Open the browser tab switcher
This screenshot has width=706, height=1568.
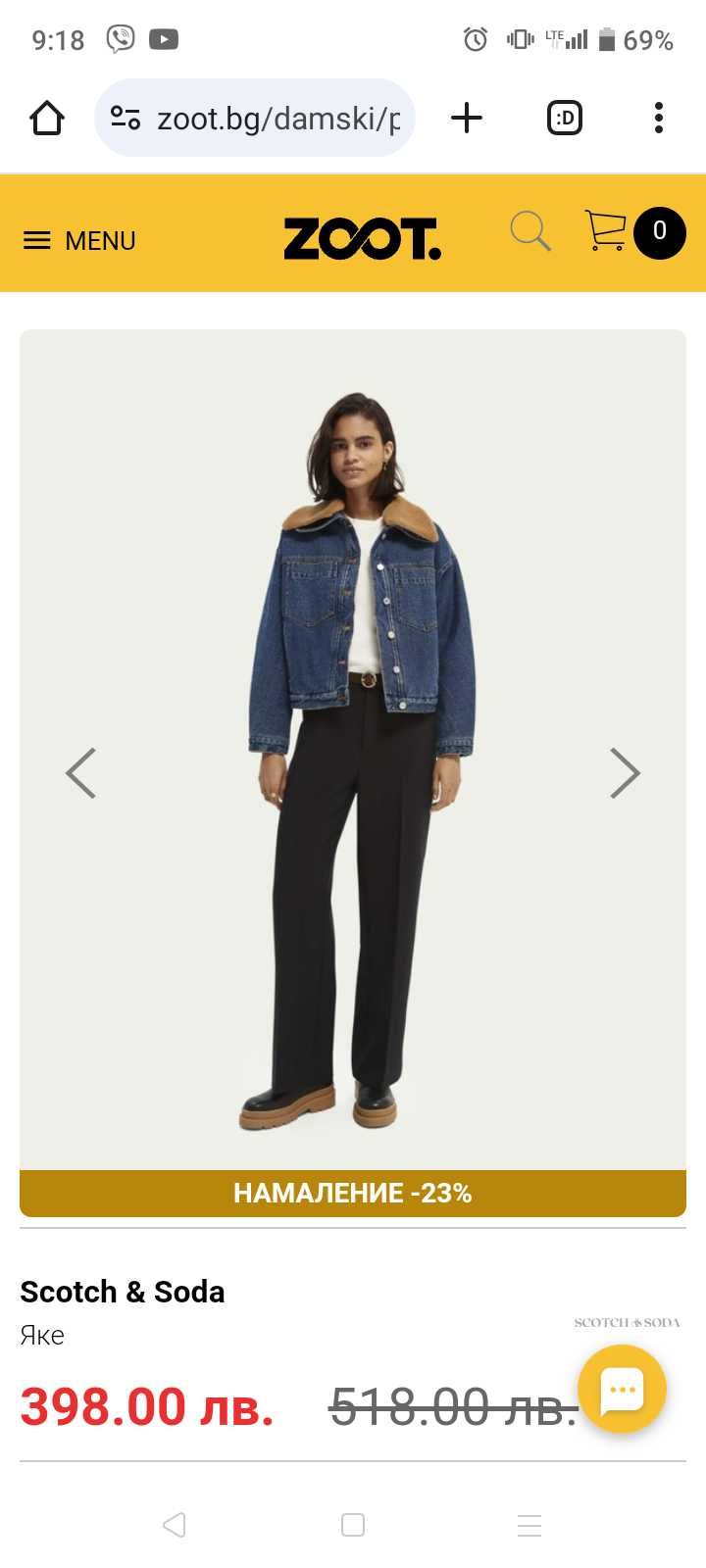pyautogui.click(x=564, y=119)
